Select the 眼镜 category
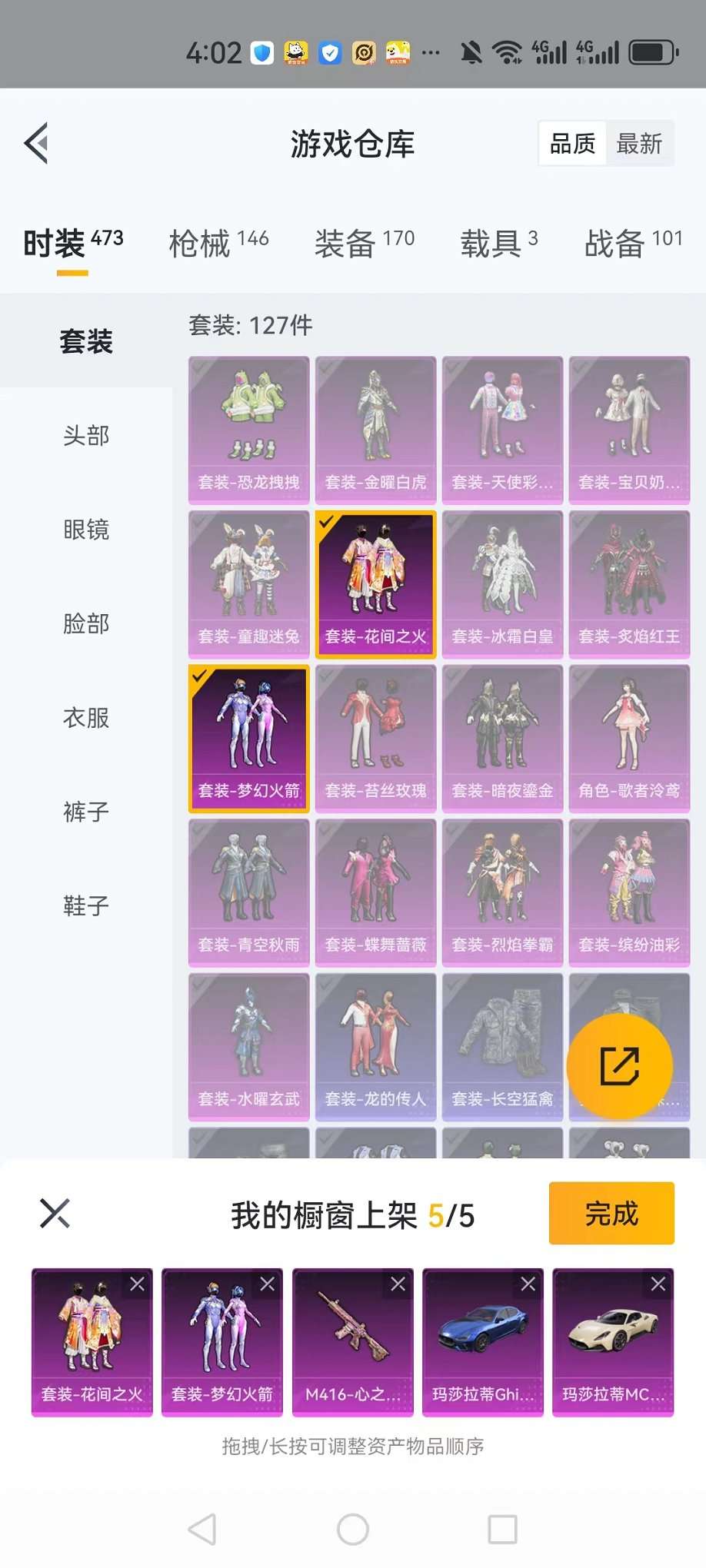Screen dimensions: 706x1568 (86, 530)
